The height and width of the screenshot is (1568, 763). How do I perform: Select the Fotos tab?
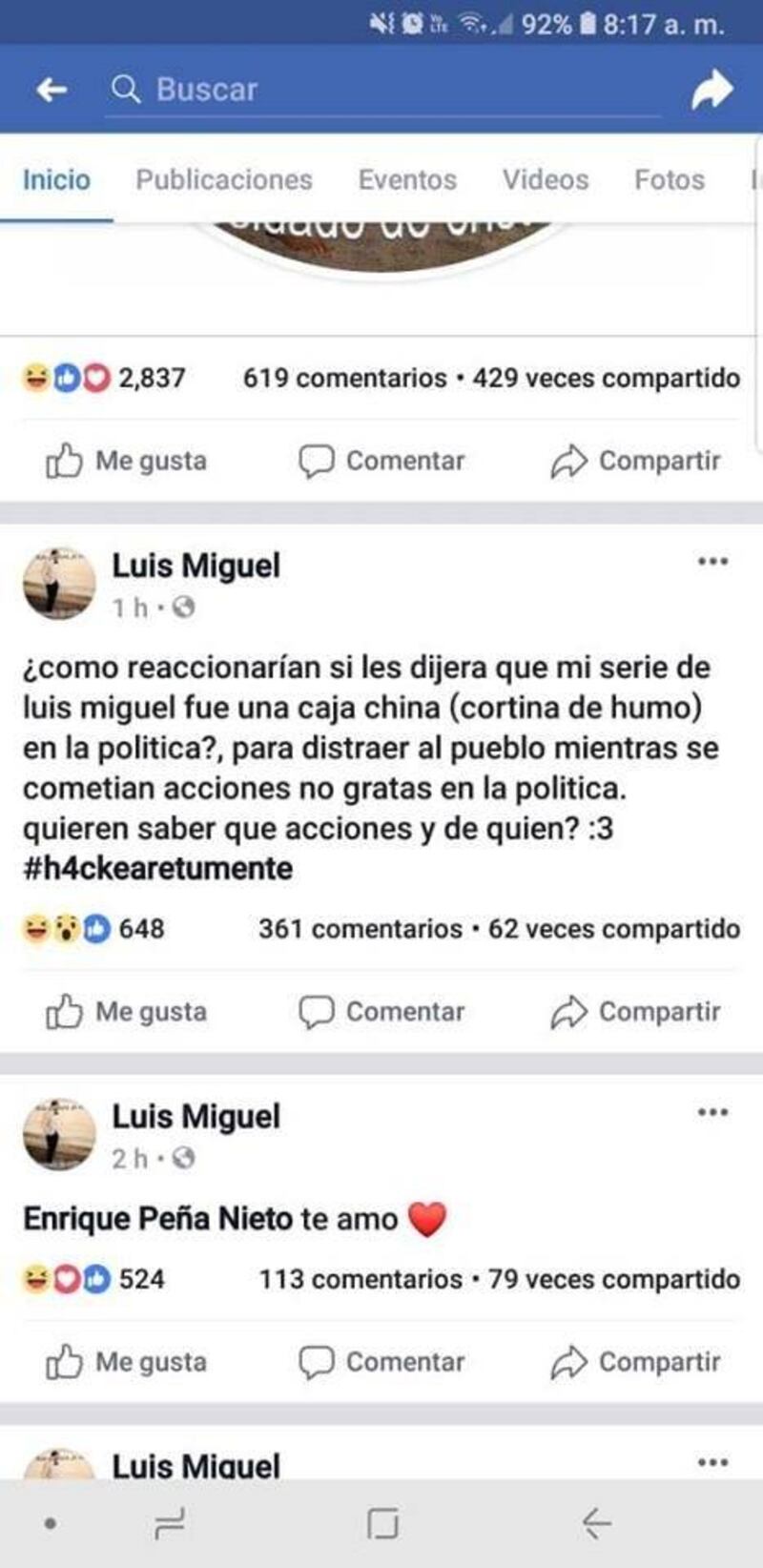click(x=670, y=179)
